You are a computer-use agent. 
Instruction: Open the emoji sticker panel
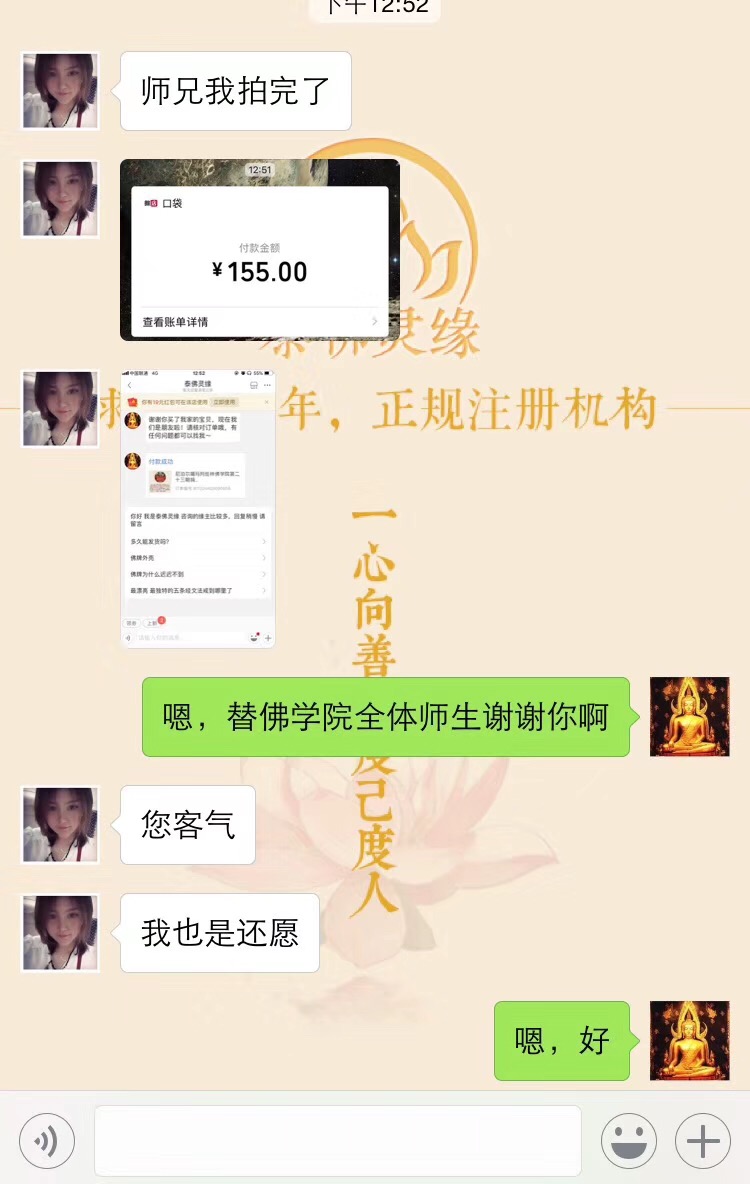(x=628, y=1141)
